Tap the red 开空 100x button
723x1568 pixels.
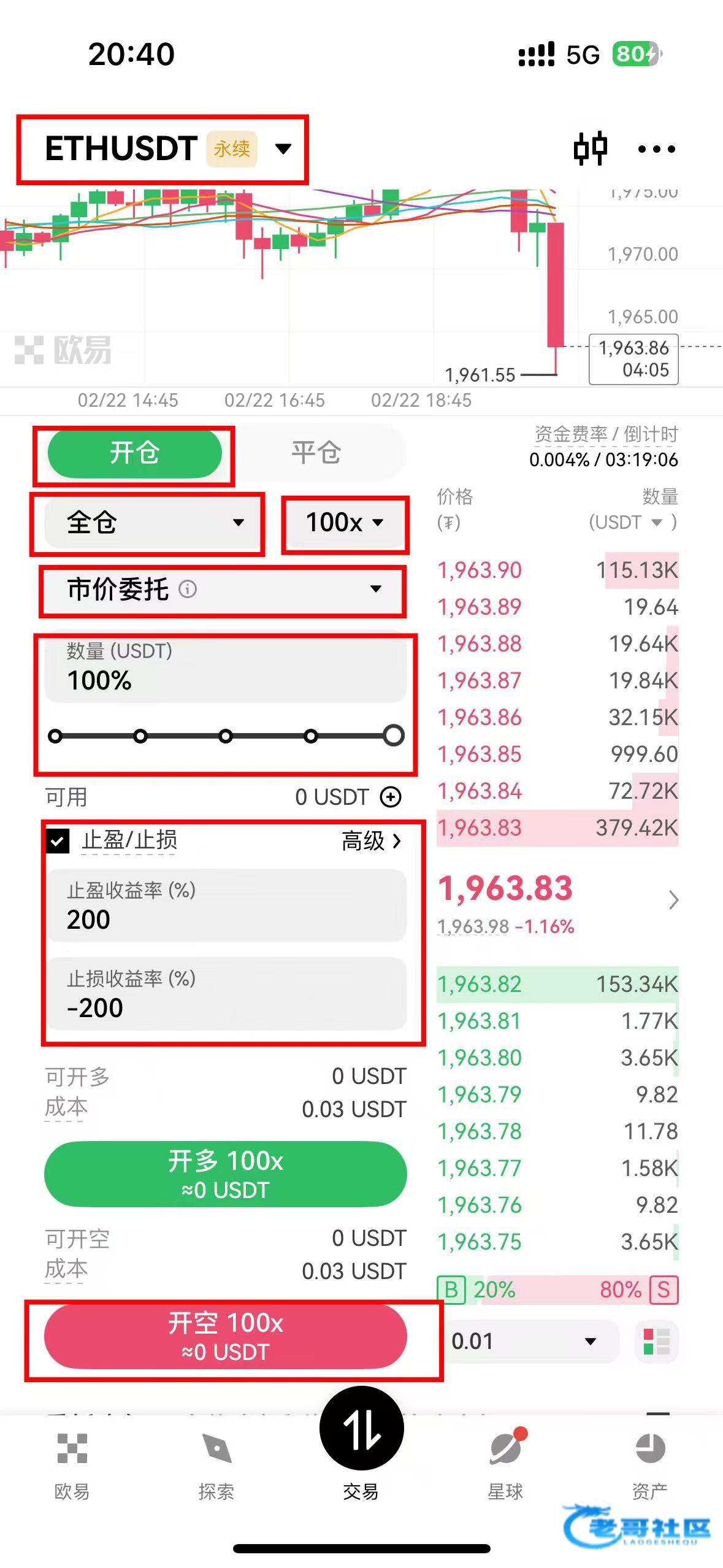point(225,1335)
